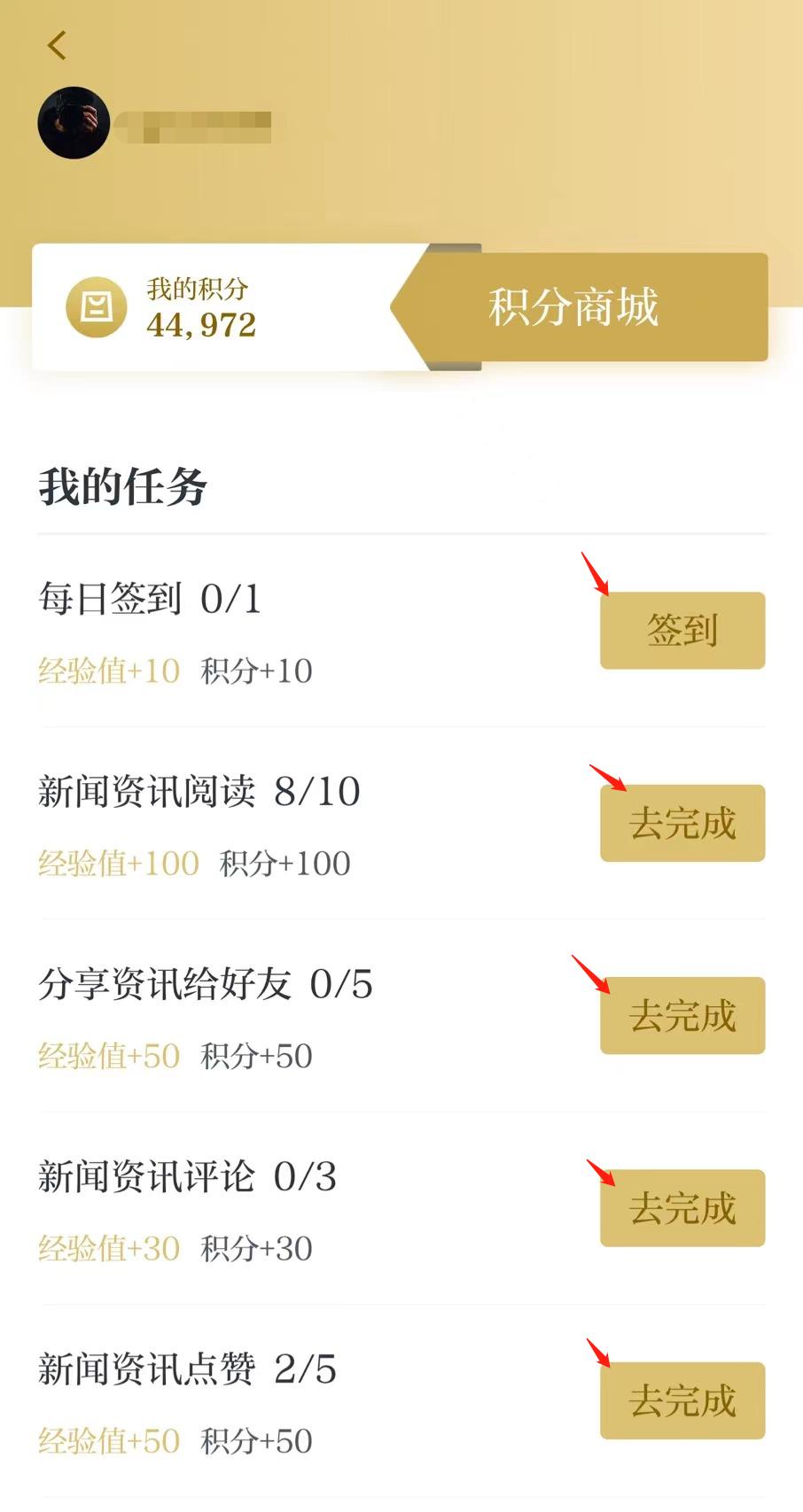Image resolution: width=803 pixels, height=1512 pixels.
Task: Tap 去完成 for 新闻资讯点赞 task
Action: coord(682,1400)
